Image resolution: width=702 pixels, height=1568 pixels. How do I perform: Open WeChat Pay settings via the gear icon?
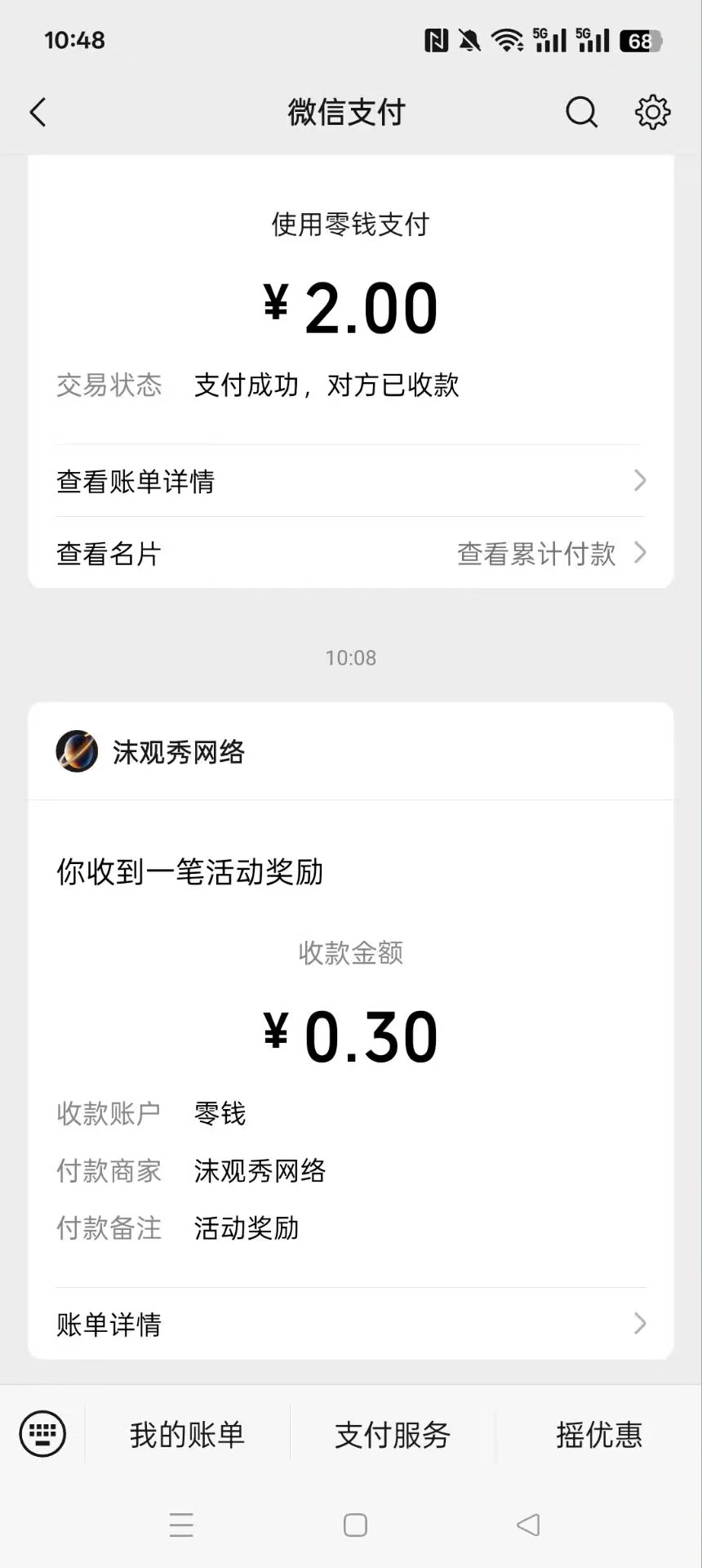tap(651, 112)
